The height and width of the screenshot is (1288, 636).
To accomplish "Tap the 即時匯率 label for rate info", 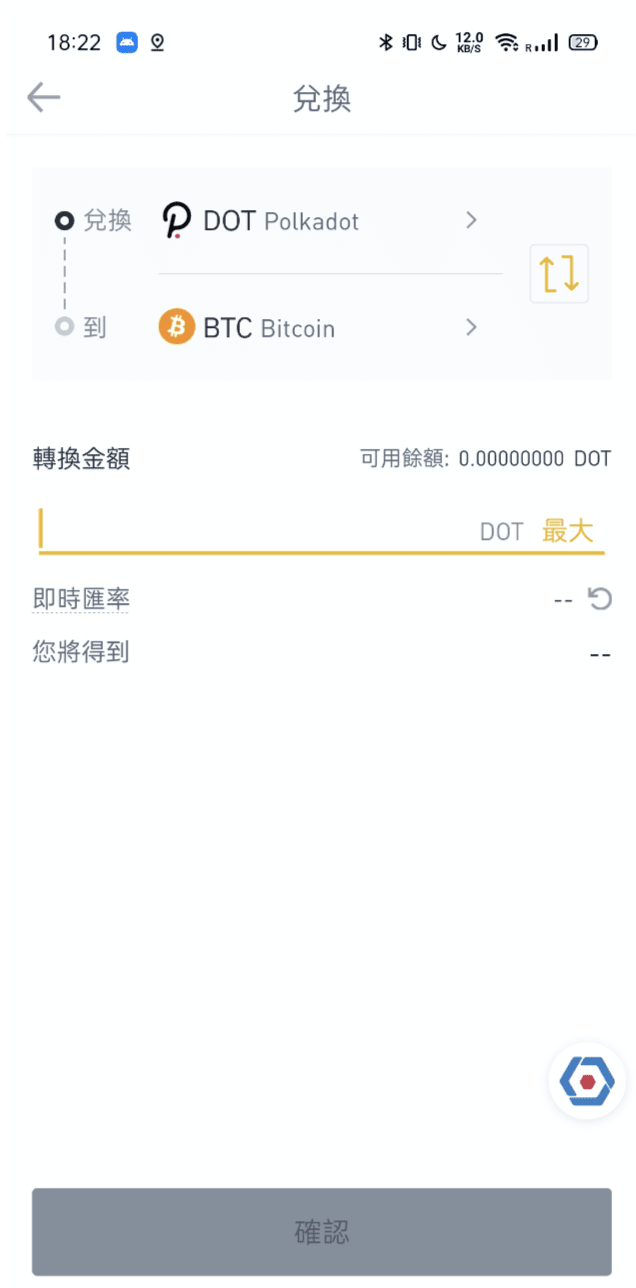I will 81,599.
